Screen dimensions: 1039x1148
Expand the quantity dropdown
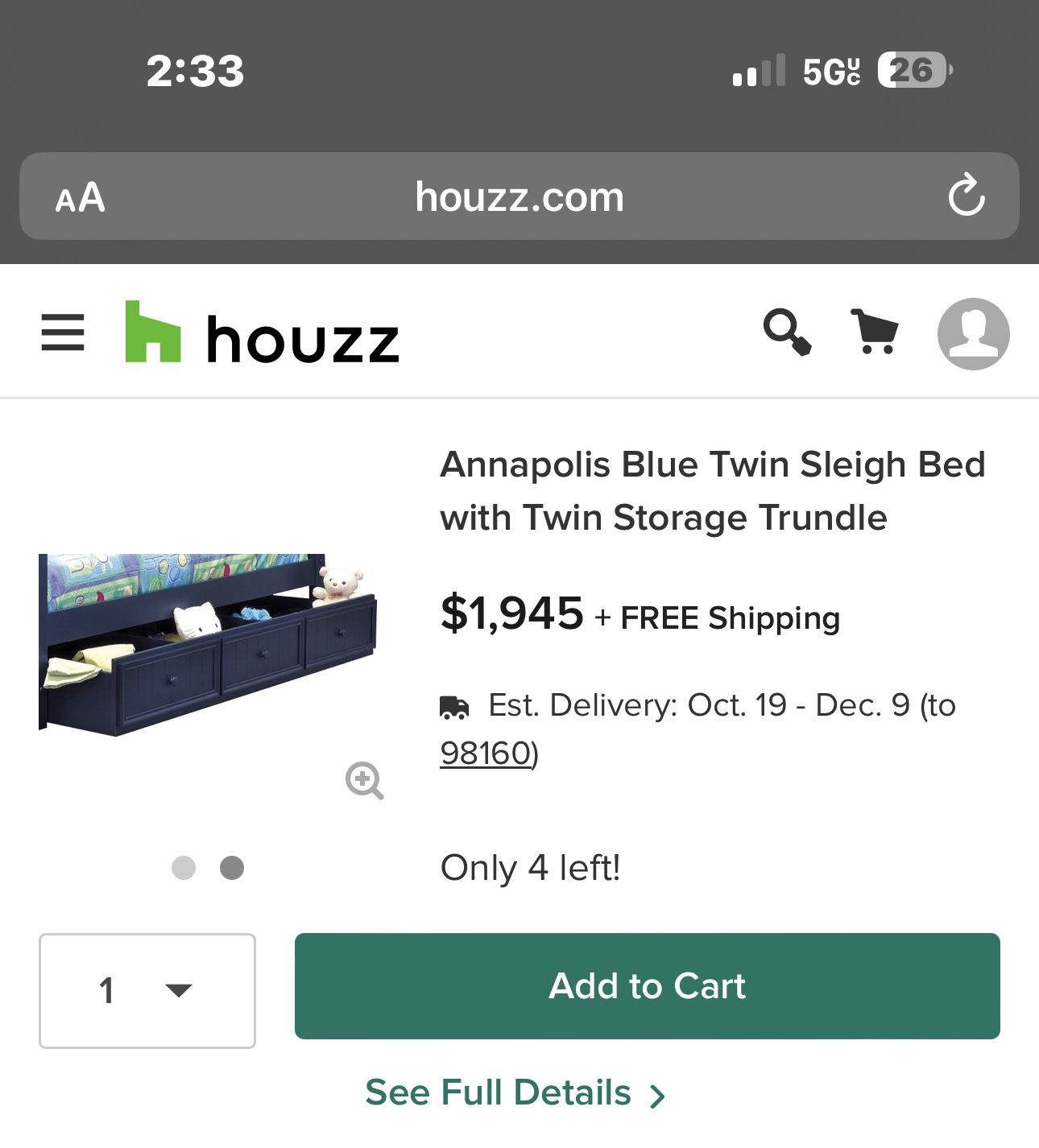click(x=147, y=990)
